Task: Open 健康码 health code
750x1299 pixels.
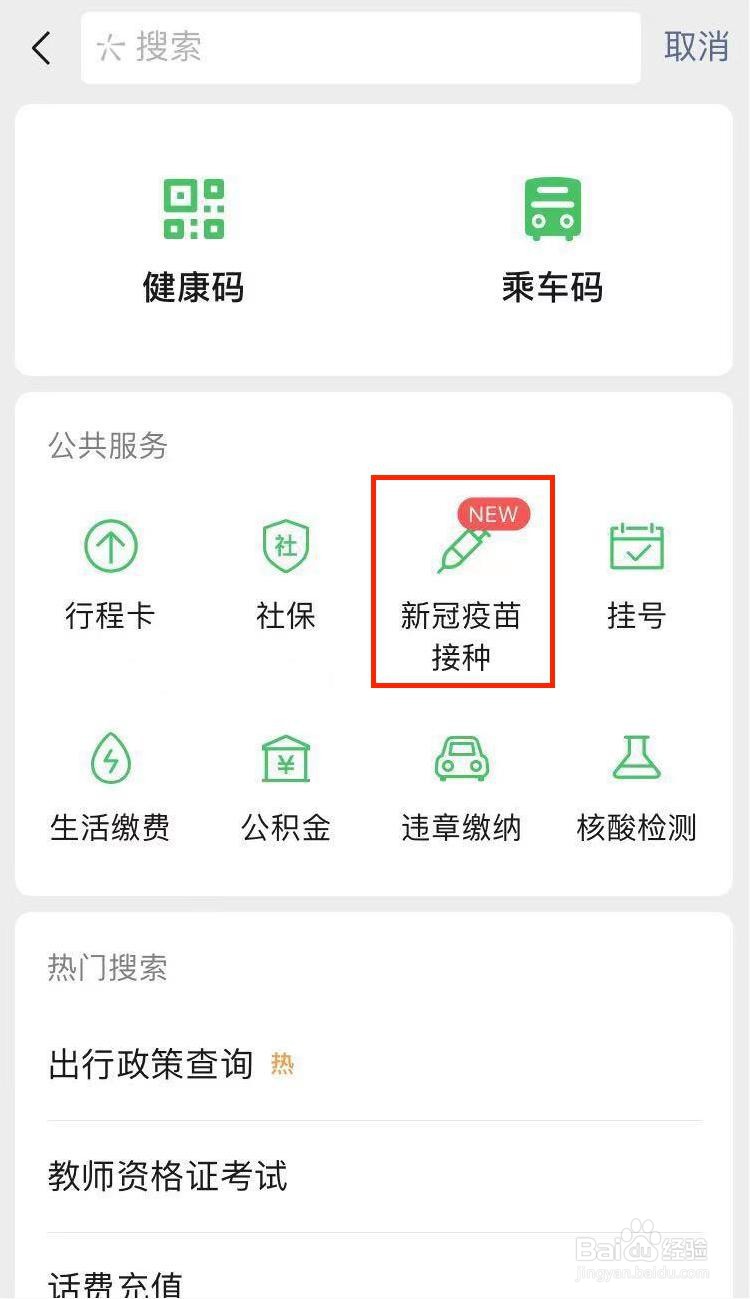Action: pos(194,240)
